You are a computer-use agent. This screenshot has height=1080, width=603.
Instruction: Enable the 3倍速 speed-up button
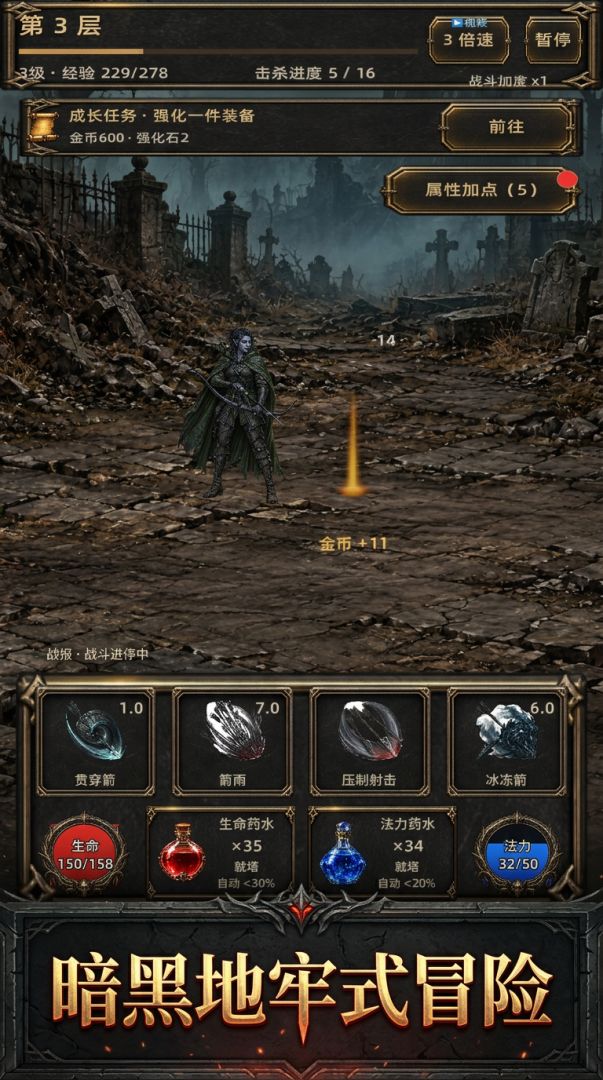[x=469, y=40]
